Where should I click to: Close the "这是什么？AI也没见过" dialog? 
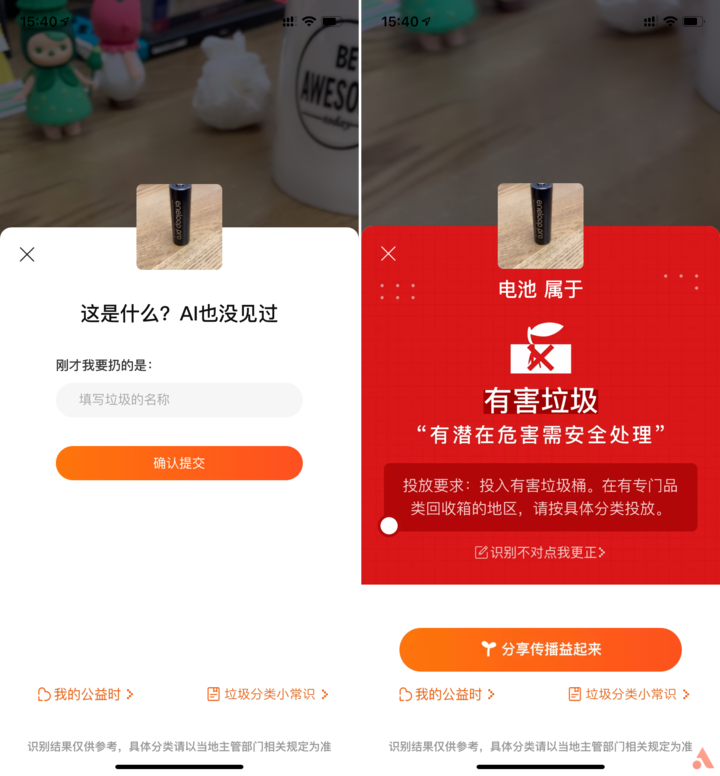pos(27,254)
